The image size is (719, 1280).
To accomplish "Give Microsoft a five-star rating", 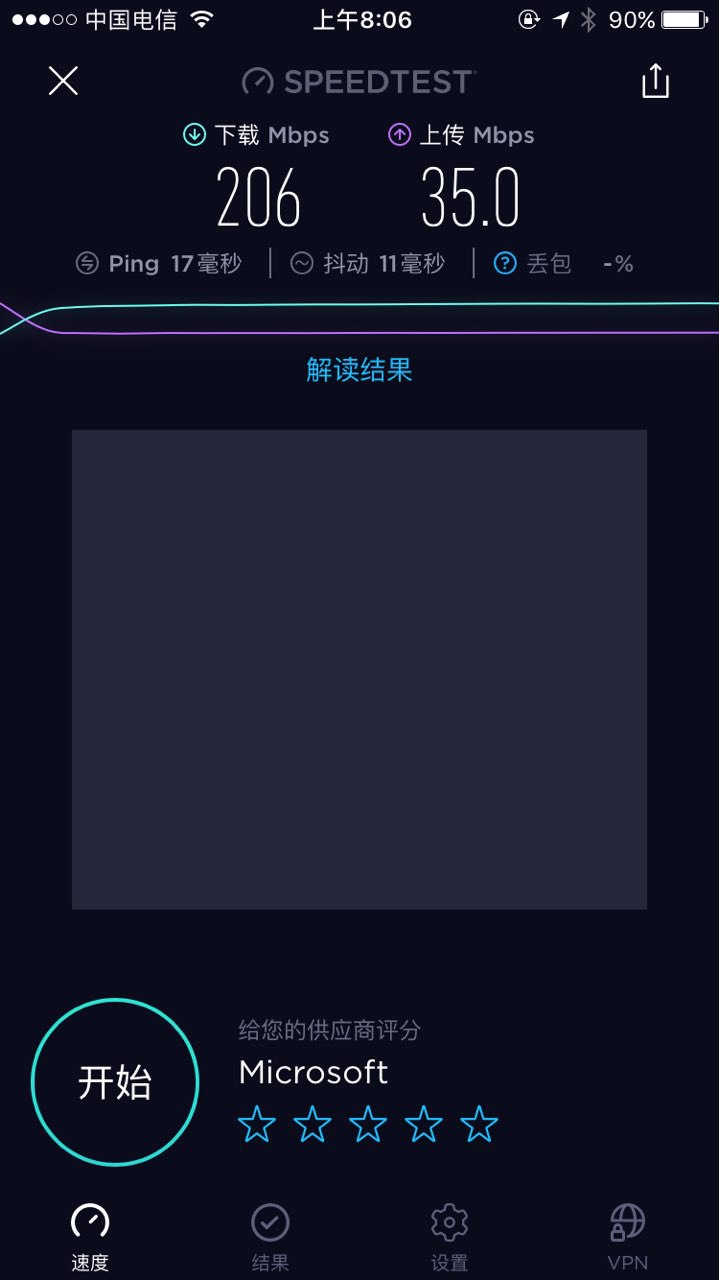I will [479, 1125].
